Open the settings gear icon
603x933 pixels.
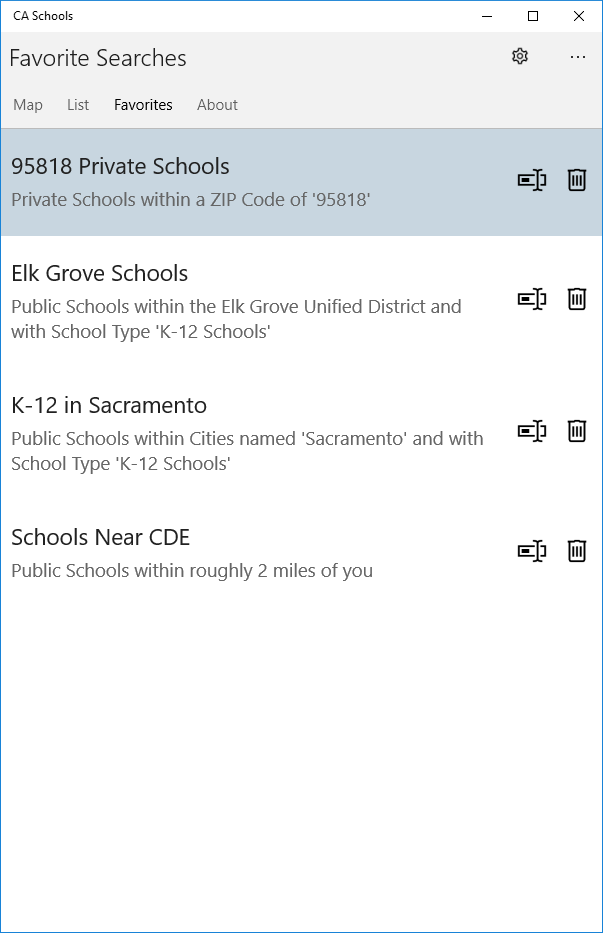[519, 57]
